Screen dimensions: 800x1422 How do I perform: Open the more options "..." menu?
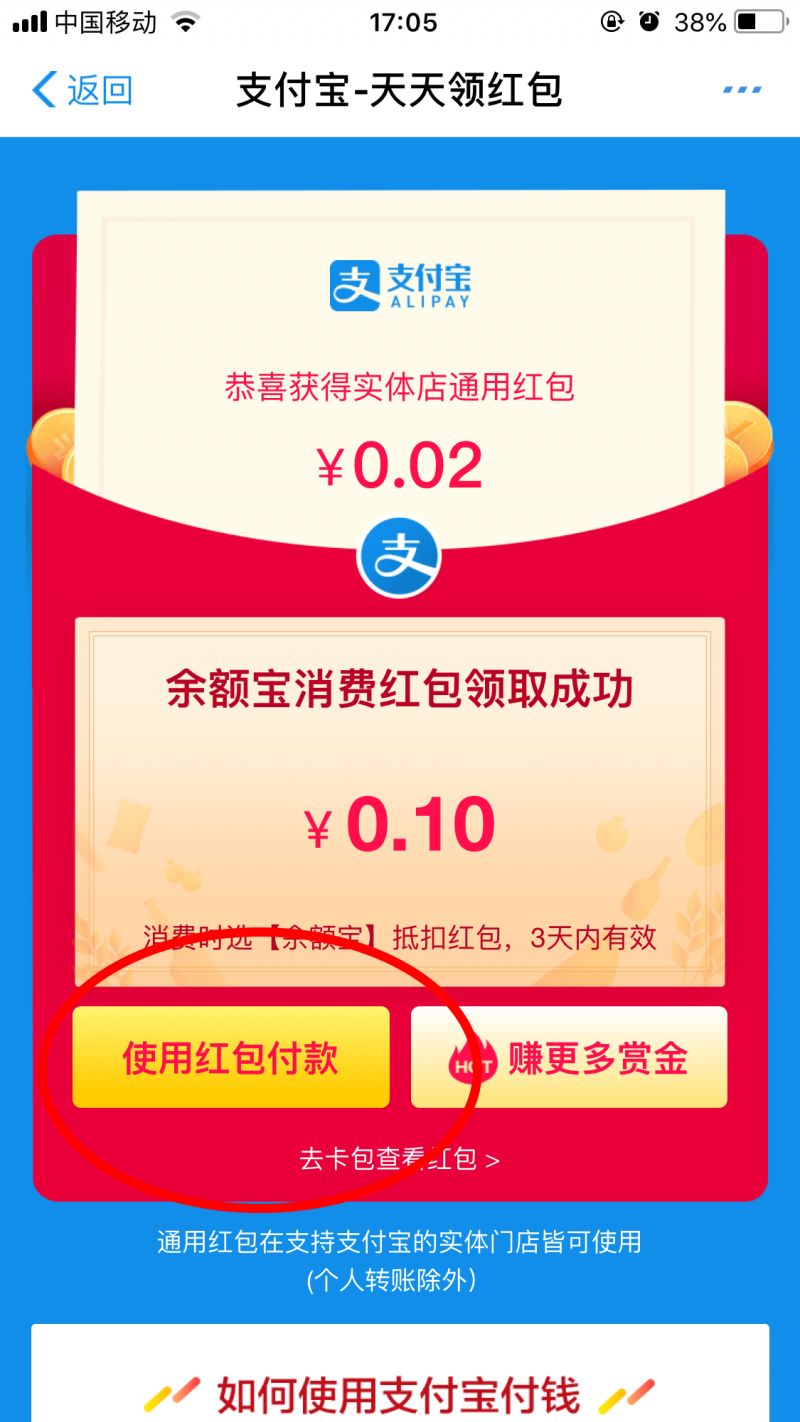click(742, 90)
